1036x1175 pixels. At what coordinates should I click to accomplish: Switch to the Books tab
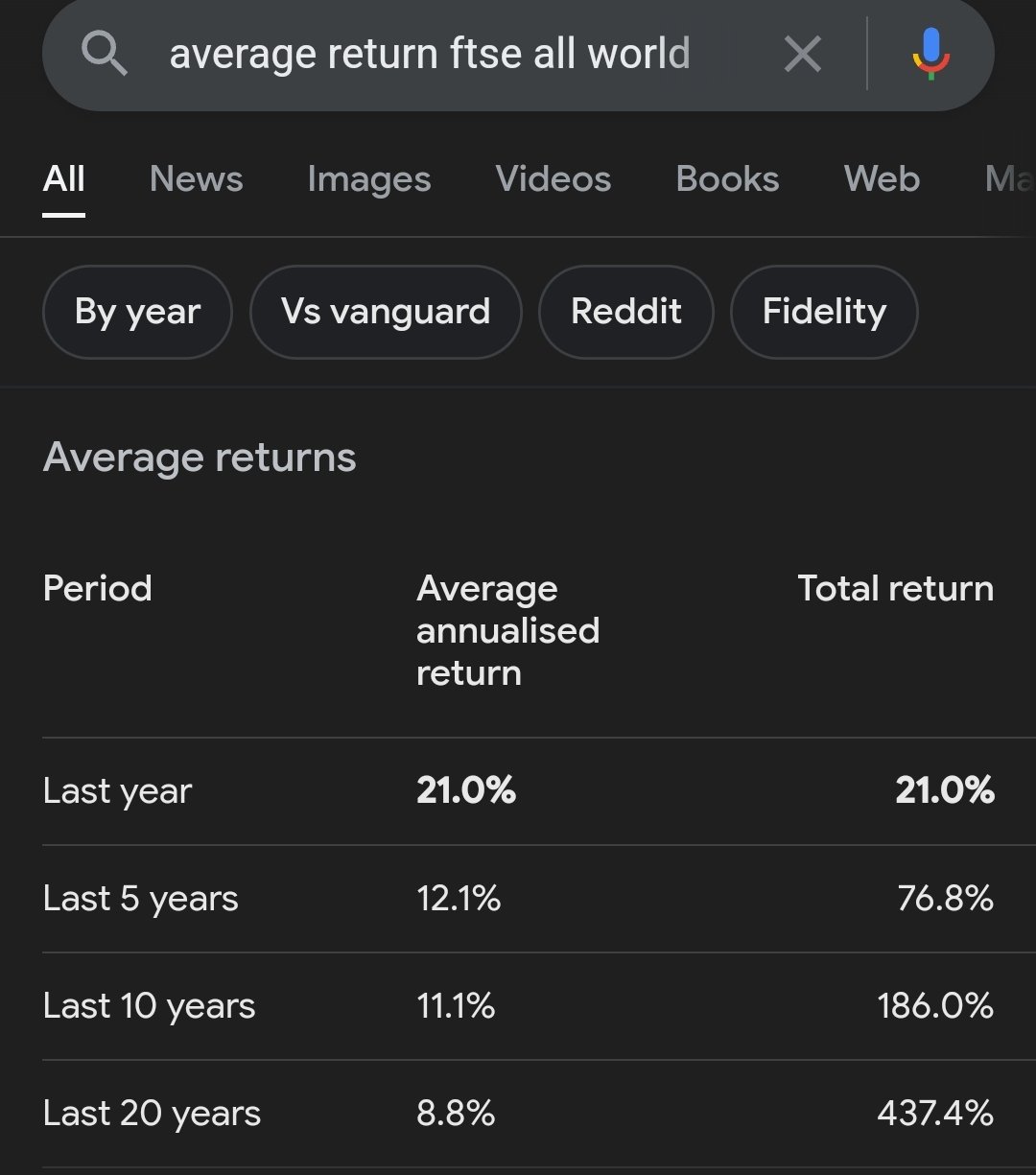click(x=727, y=179)
